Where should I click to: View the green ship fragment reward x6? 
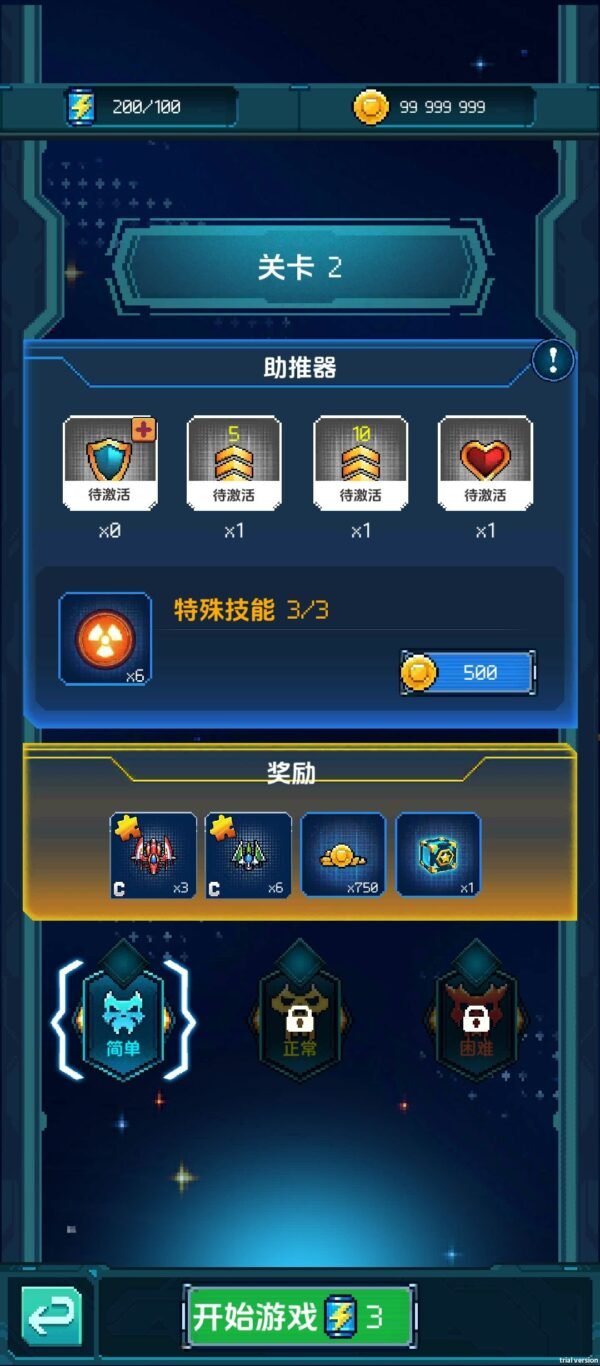[248, 855]
